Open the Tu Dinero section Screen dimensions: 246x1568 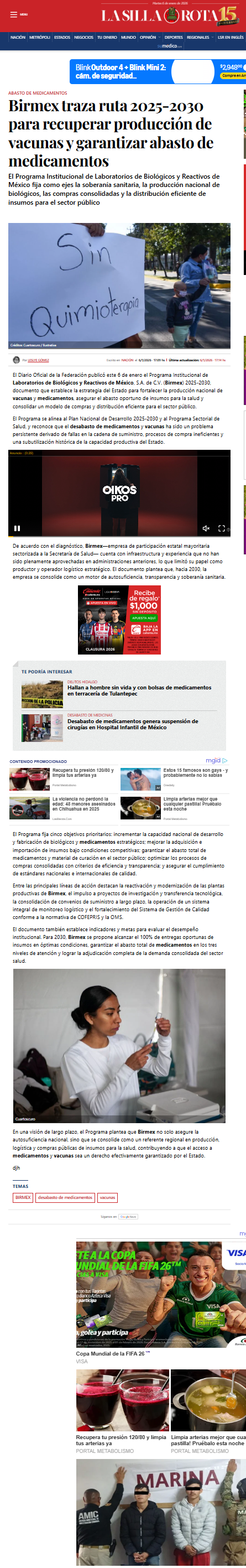tap(107, 37)
